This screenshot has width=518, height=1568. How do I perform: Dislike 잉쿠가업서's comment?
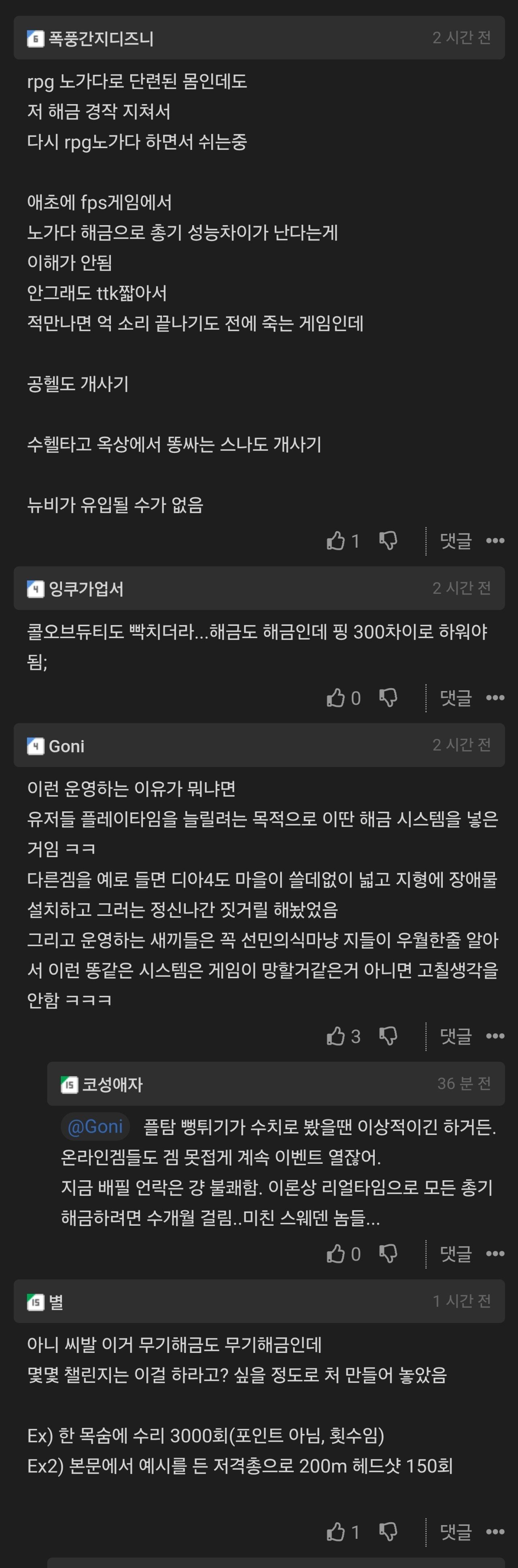click(388, 698)
